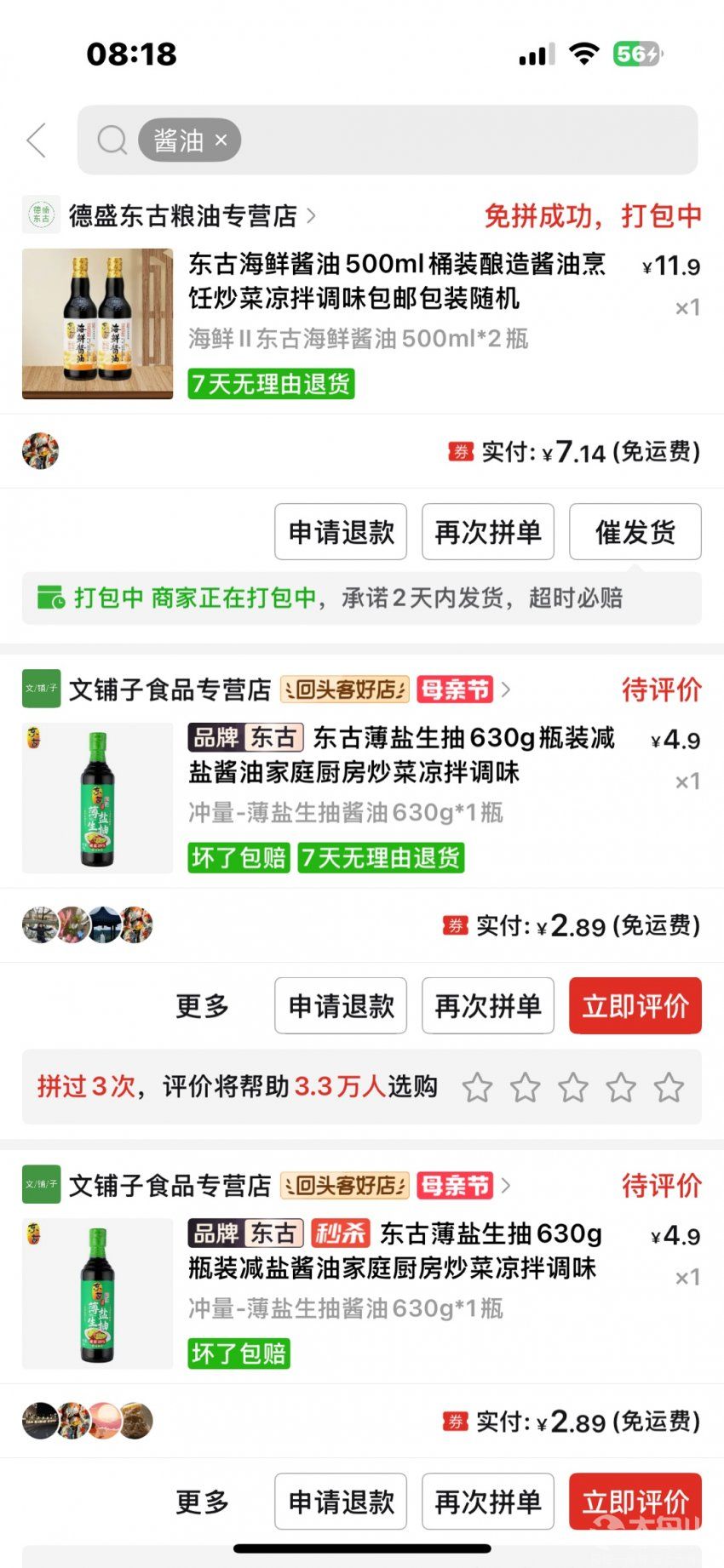Tap 更多 on the 薄盐生抽 order with star rating

(202, 1006)
